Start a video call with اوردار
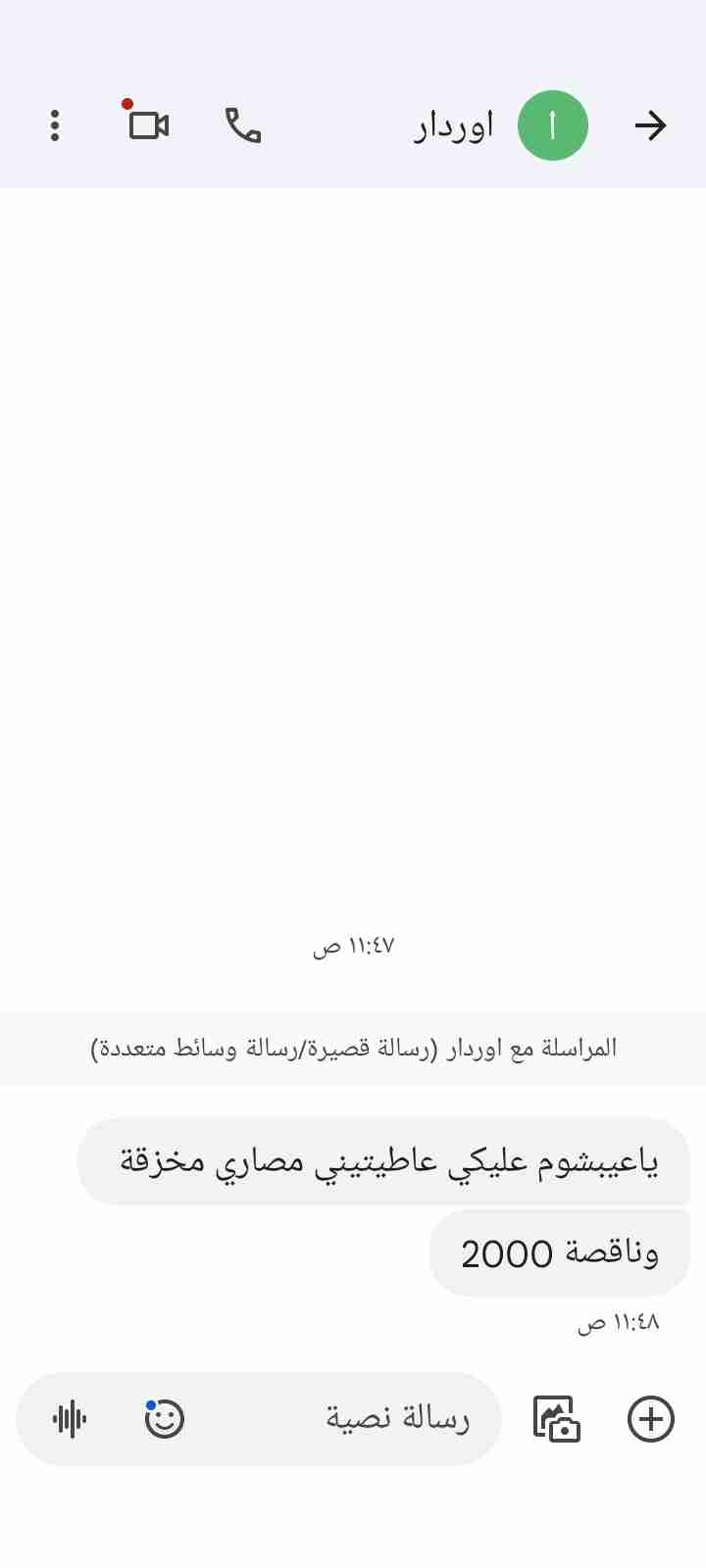 [149, 125]
